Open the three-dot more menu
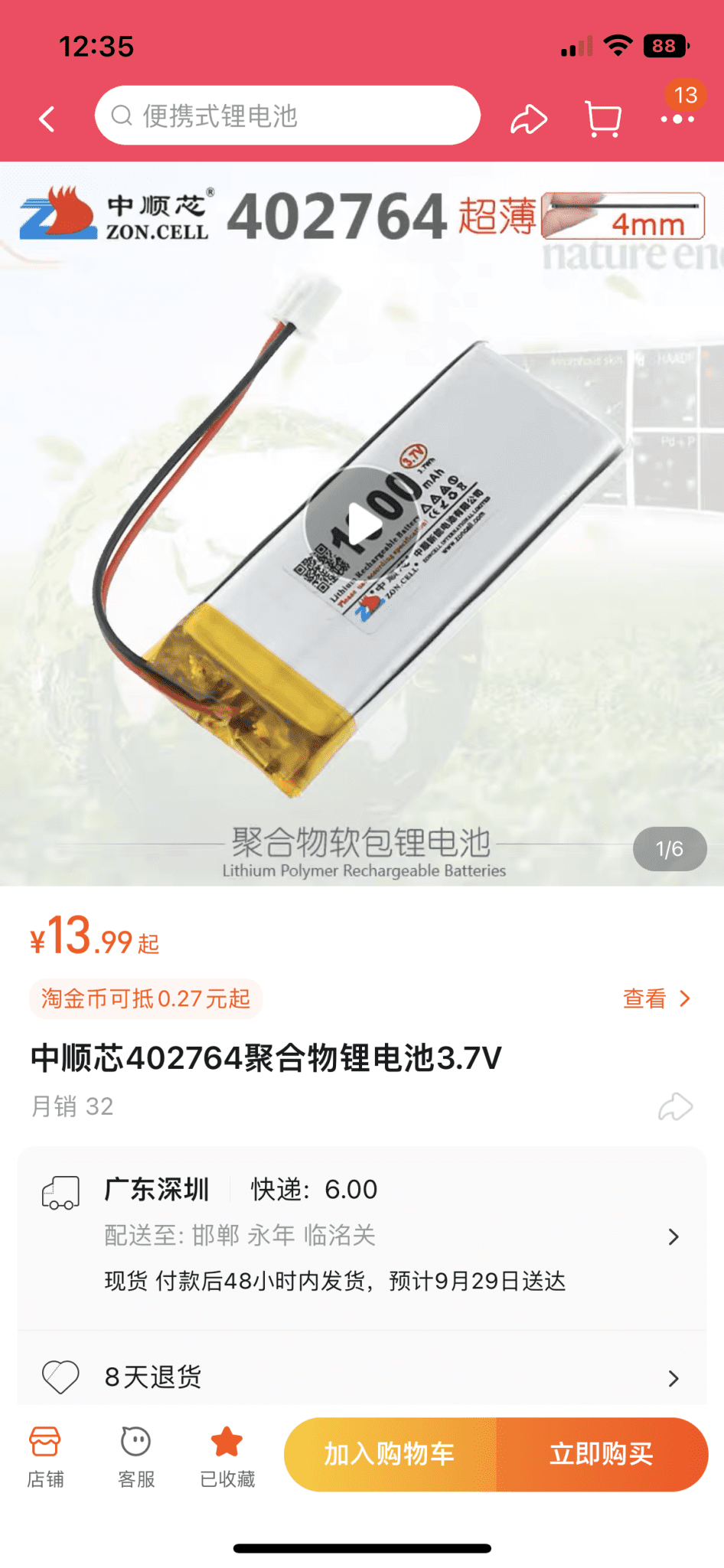The image size is (724, 1568). (x=677, y=119)
